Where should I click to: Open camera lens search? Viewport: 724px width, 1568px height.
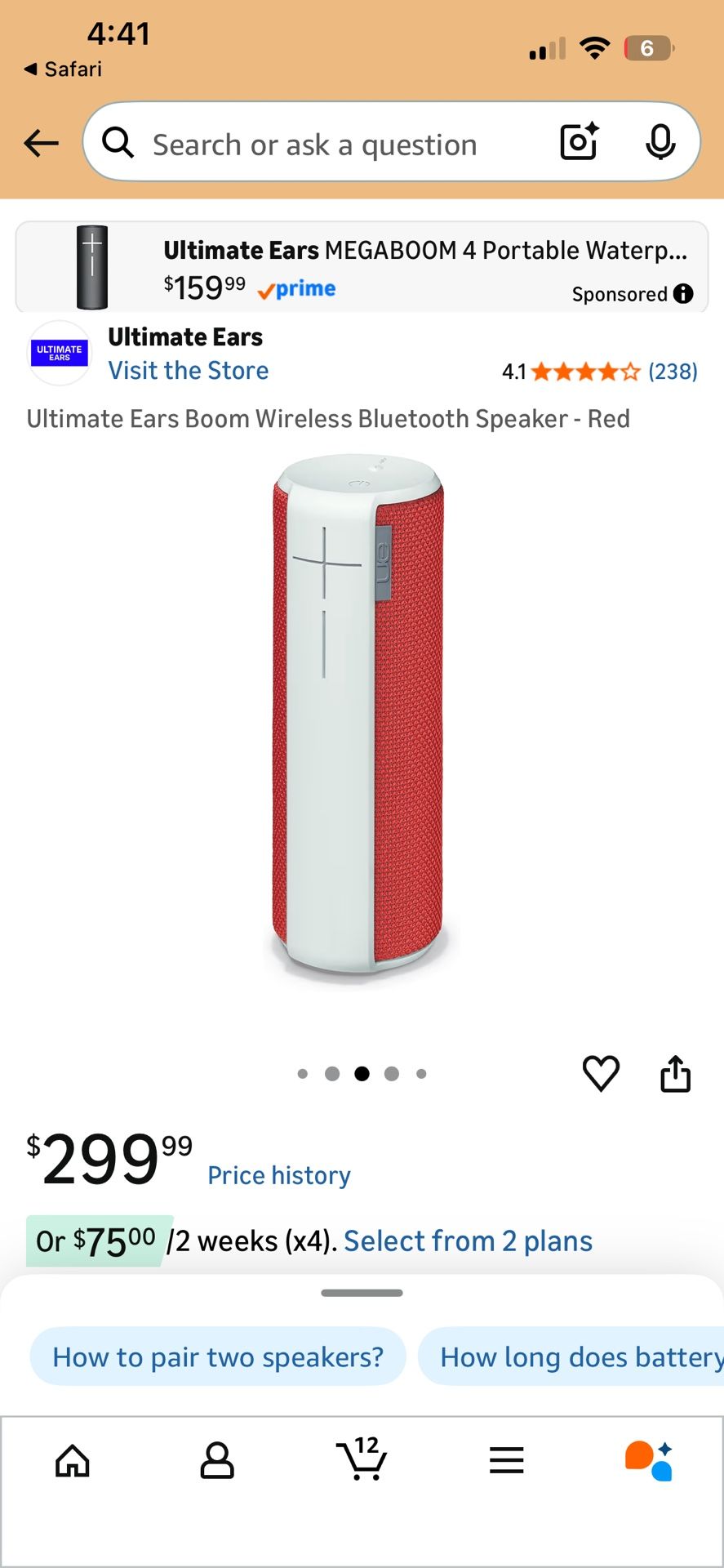pyautogui.click(x=579, y=142)
